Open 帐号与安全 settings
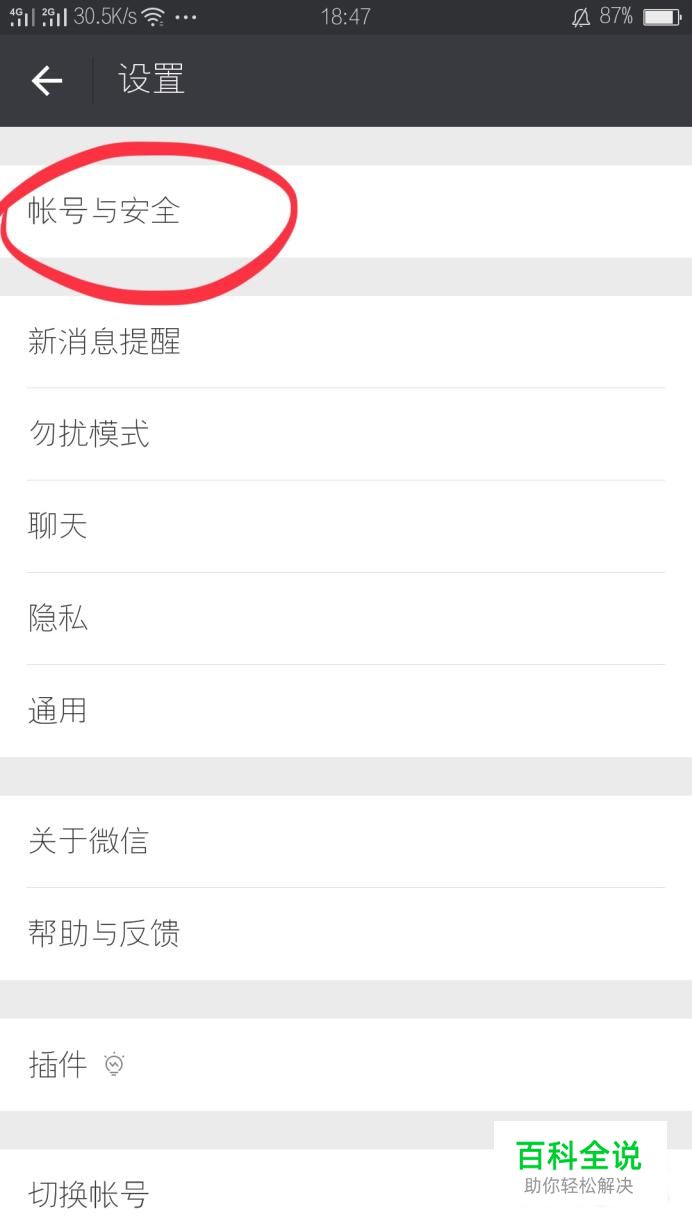 (x=104, y=211)
